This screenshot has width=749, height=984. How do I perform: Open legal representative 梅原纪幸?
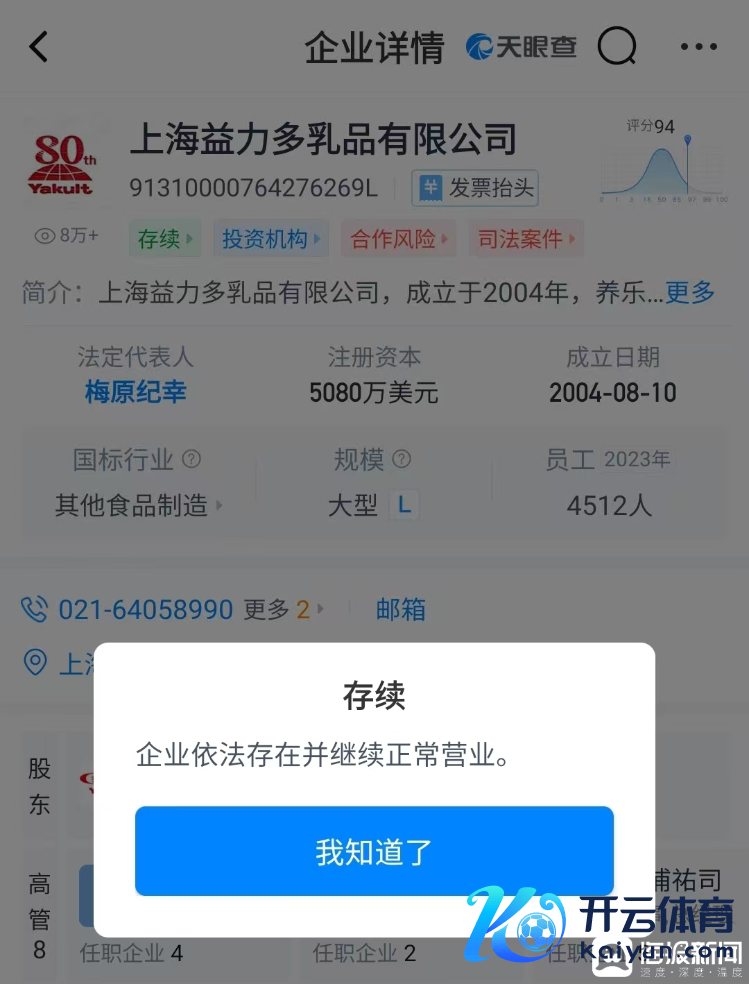tap(135, 392)
